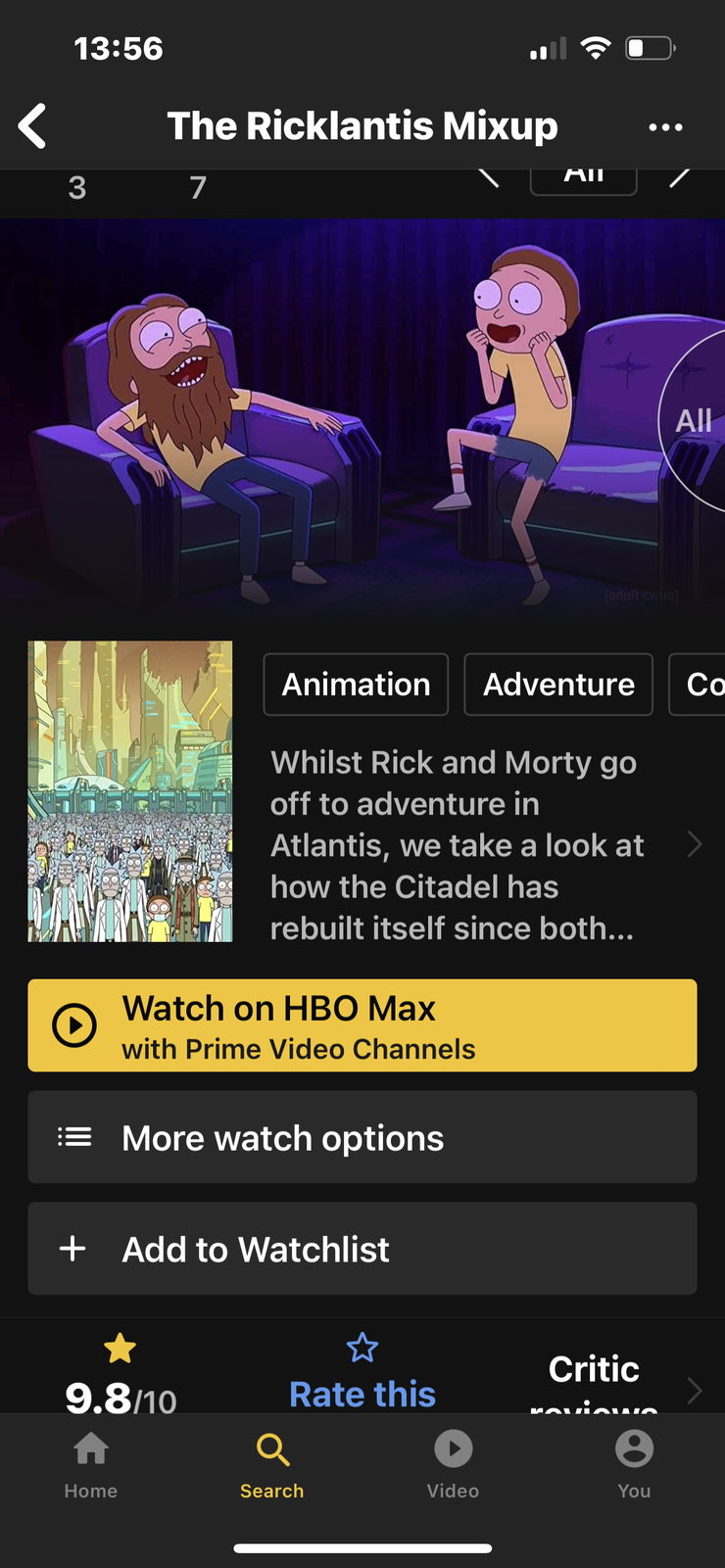Select the Adventure genre chip
Screen dimensions: 725x1568
(558, 685)
